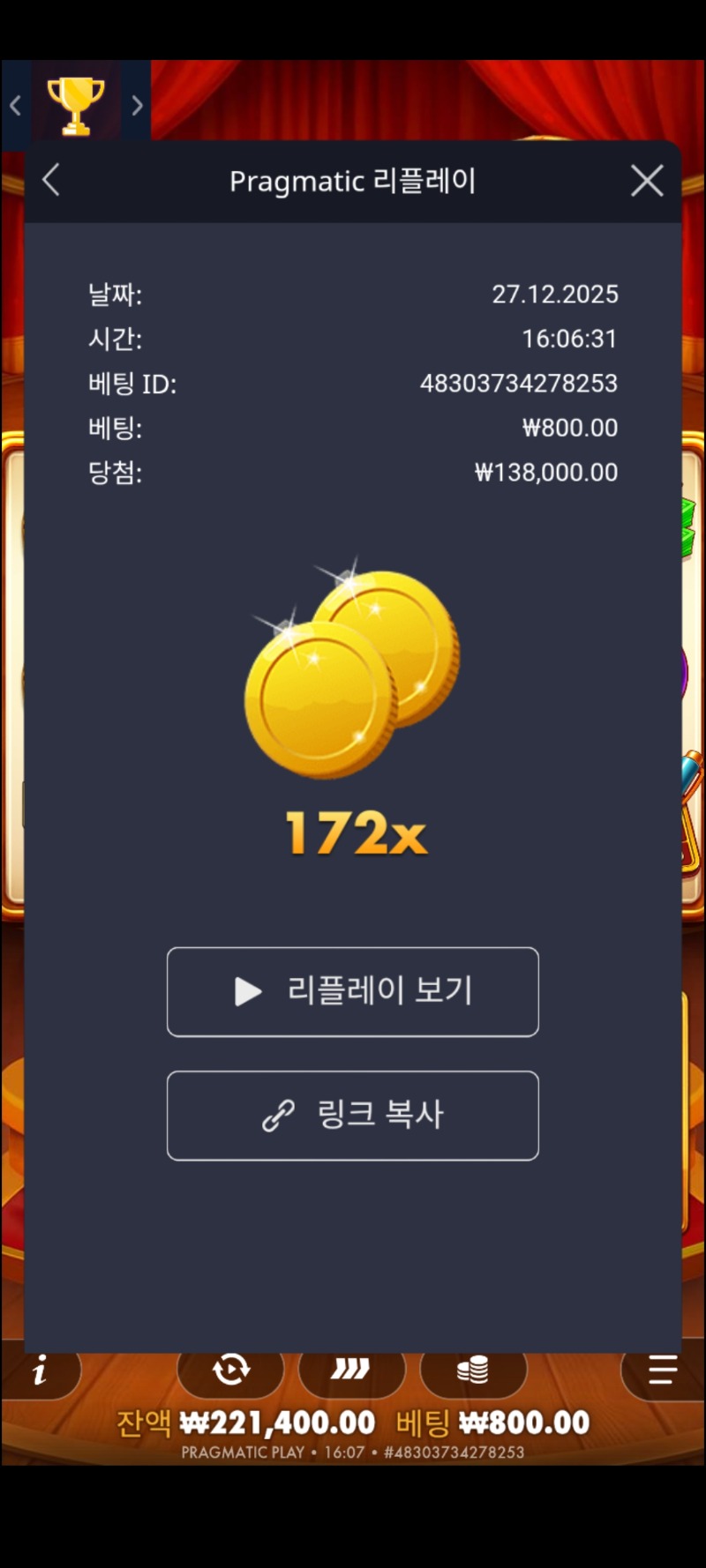Open the hamburger menu
706x1568 pixels.
tap(662, 1370)
